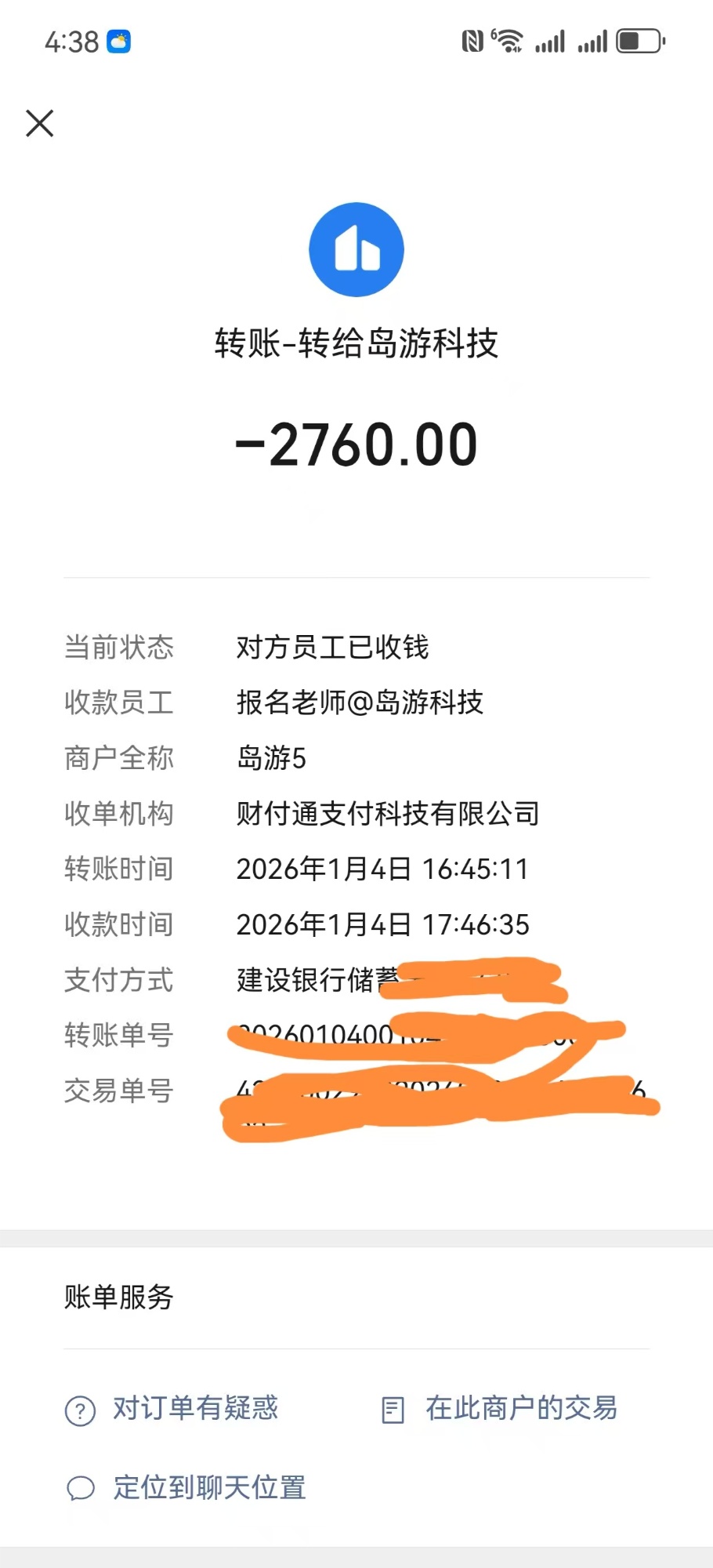Viewport: 713px width, 1568px height.
Task: Tap the question mark icon beside 对订单有疑惑
Action: [x=79, y=1409]
